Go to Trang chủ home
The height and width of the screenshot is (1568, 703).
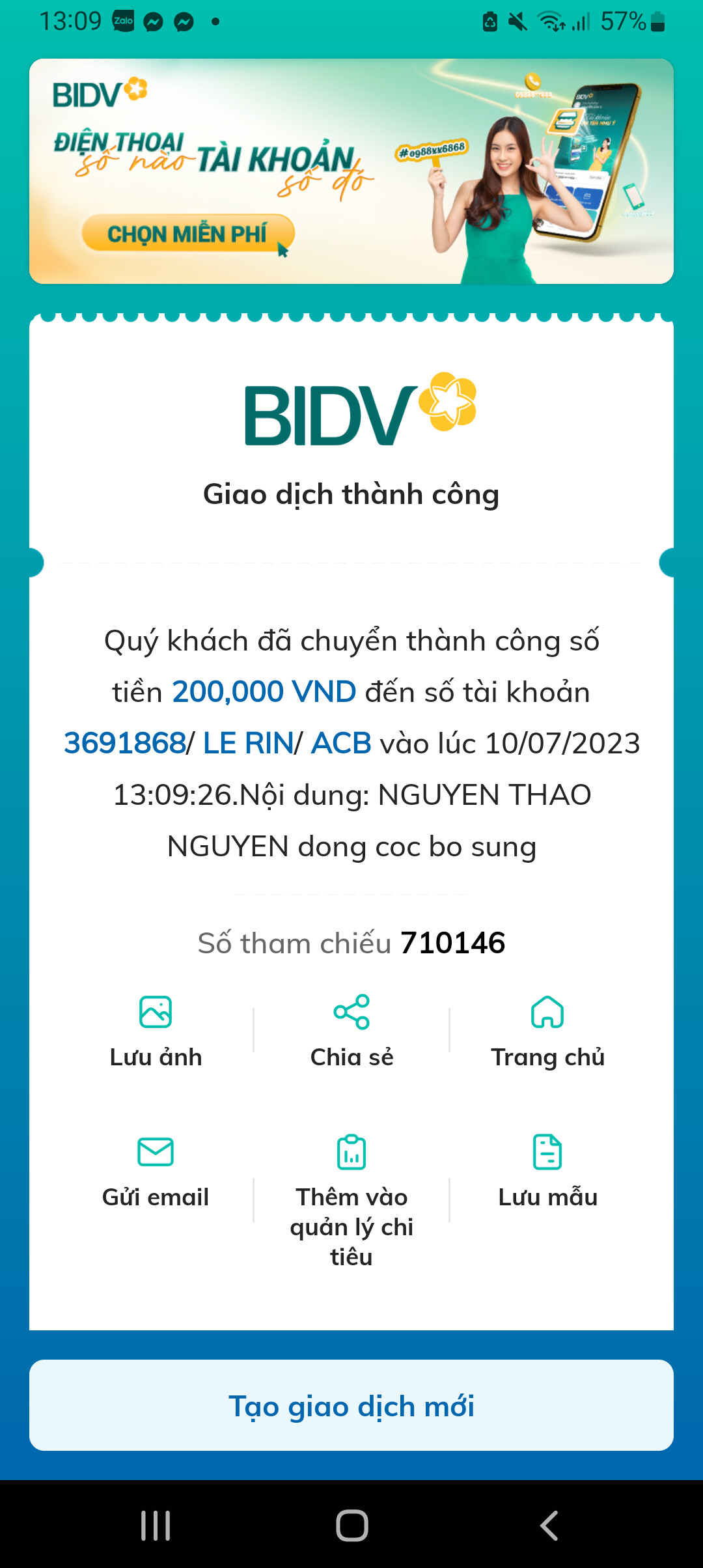pos(547,1030)
